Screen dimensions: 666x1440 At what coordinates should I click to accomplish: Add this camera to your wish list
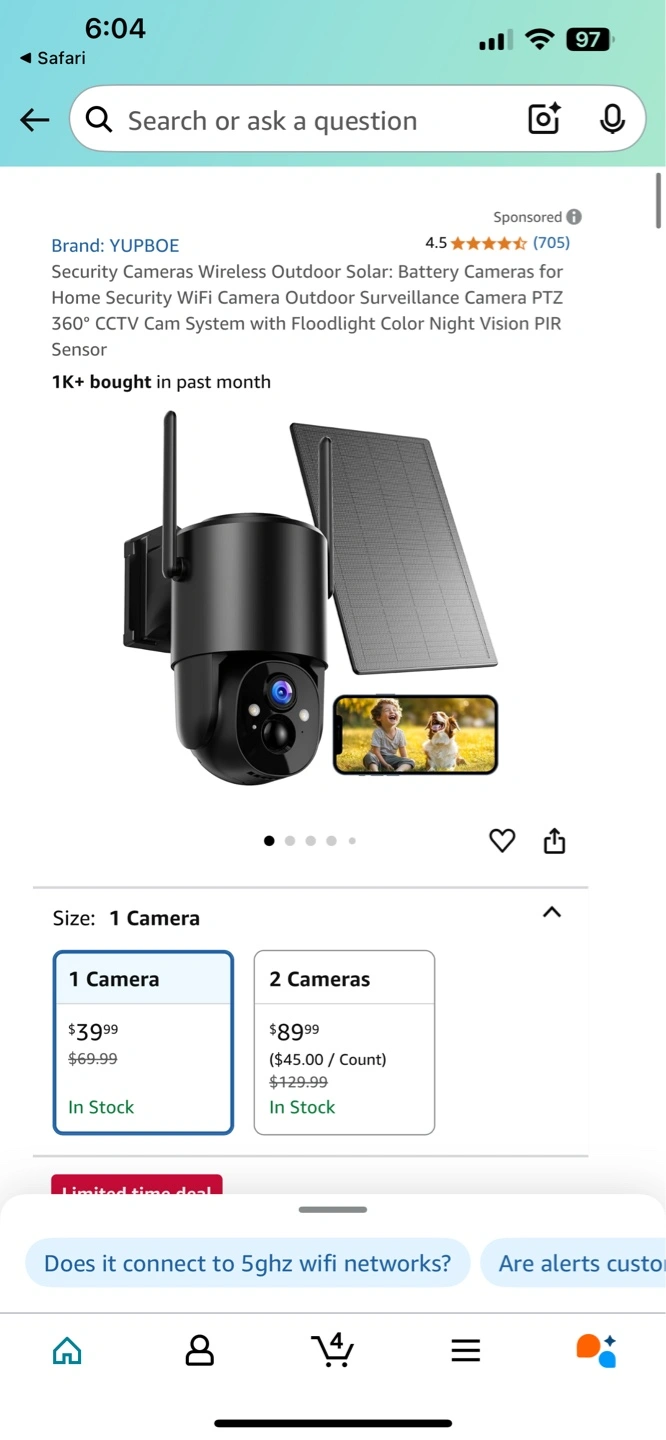click(502, 841)
